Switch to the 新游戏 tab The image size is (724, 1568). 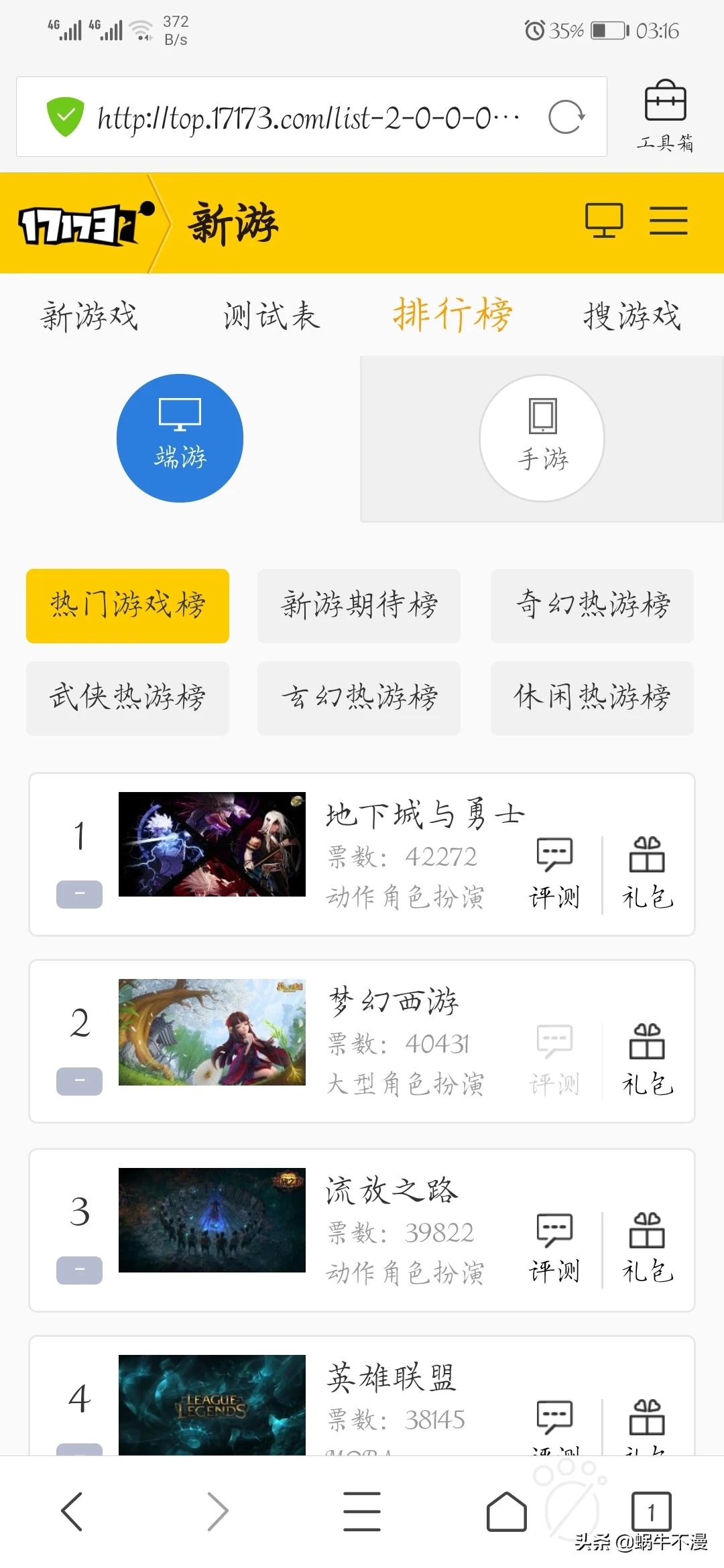coord(89,316)
